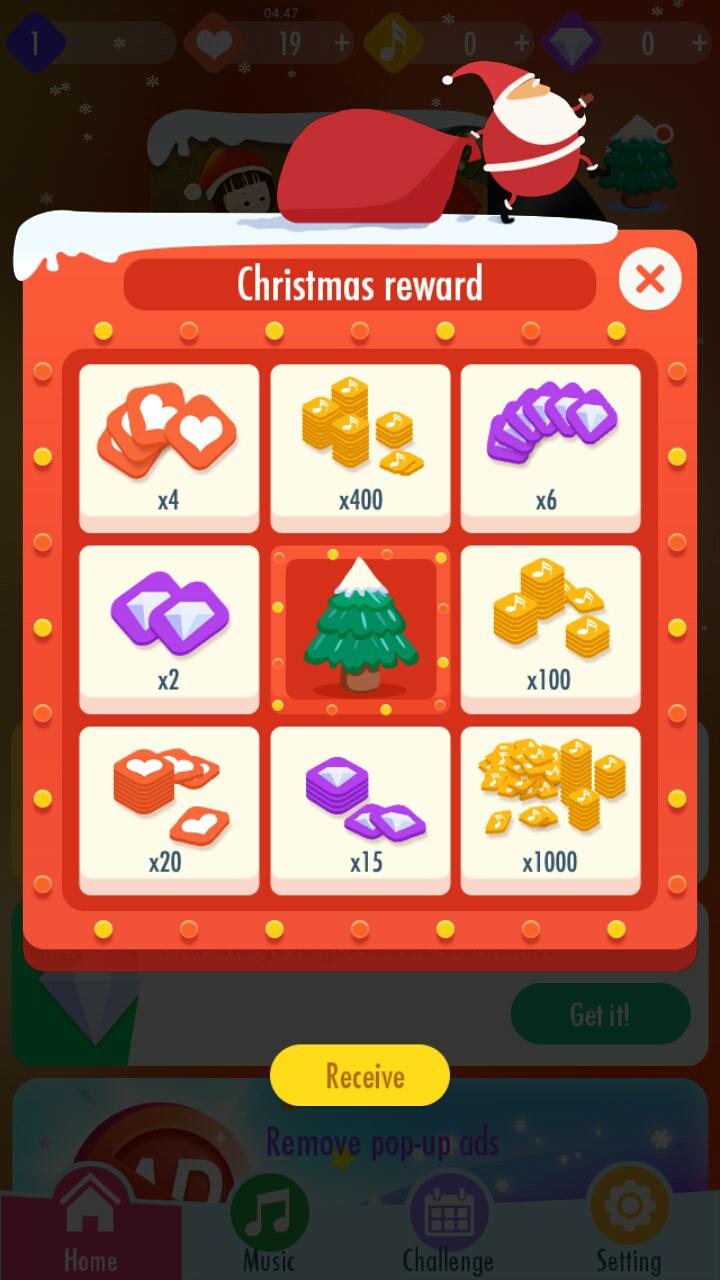Select the x2 diamonds reward tile
The width and height of the screenshot is (720, 1280).
coord(168,625)
